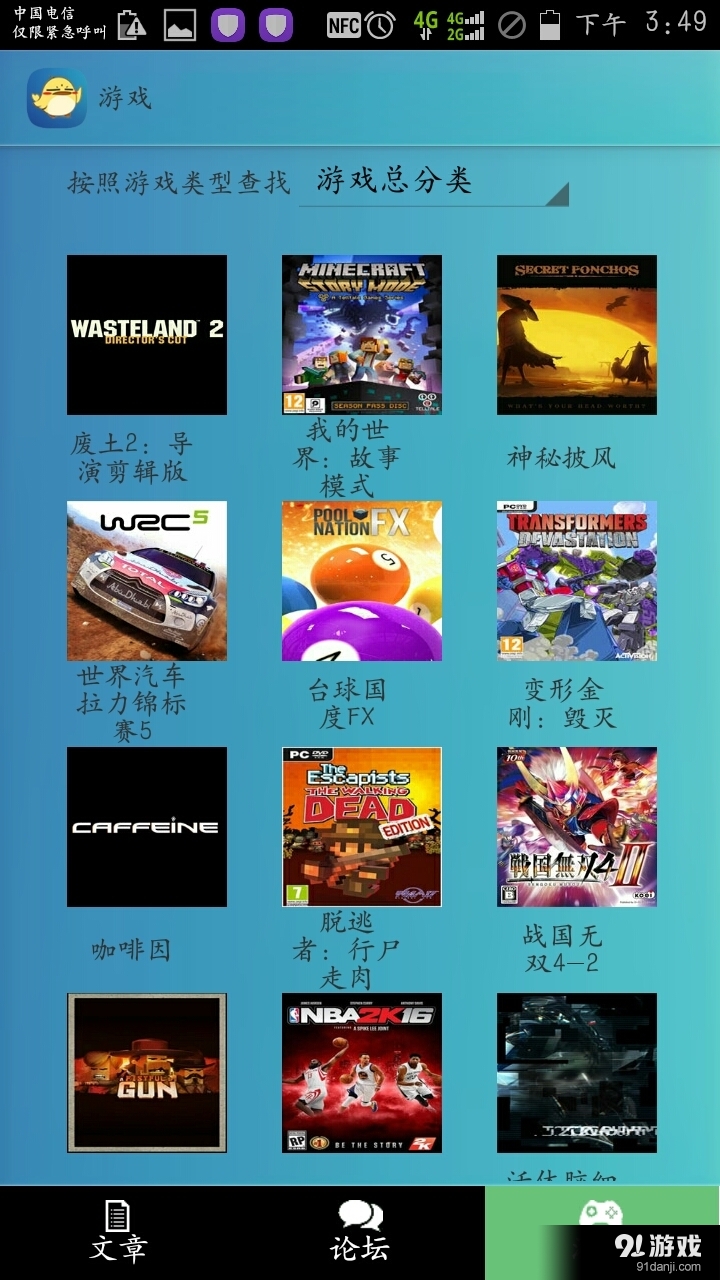Click the fish mascot app logo in header
Viewport: 720px width, 1280px height.
[x=58, y=99]
